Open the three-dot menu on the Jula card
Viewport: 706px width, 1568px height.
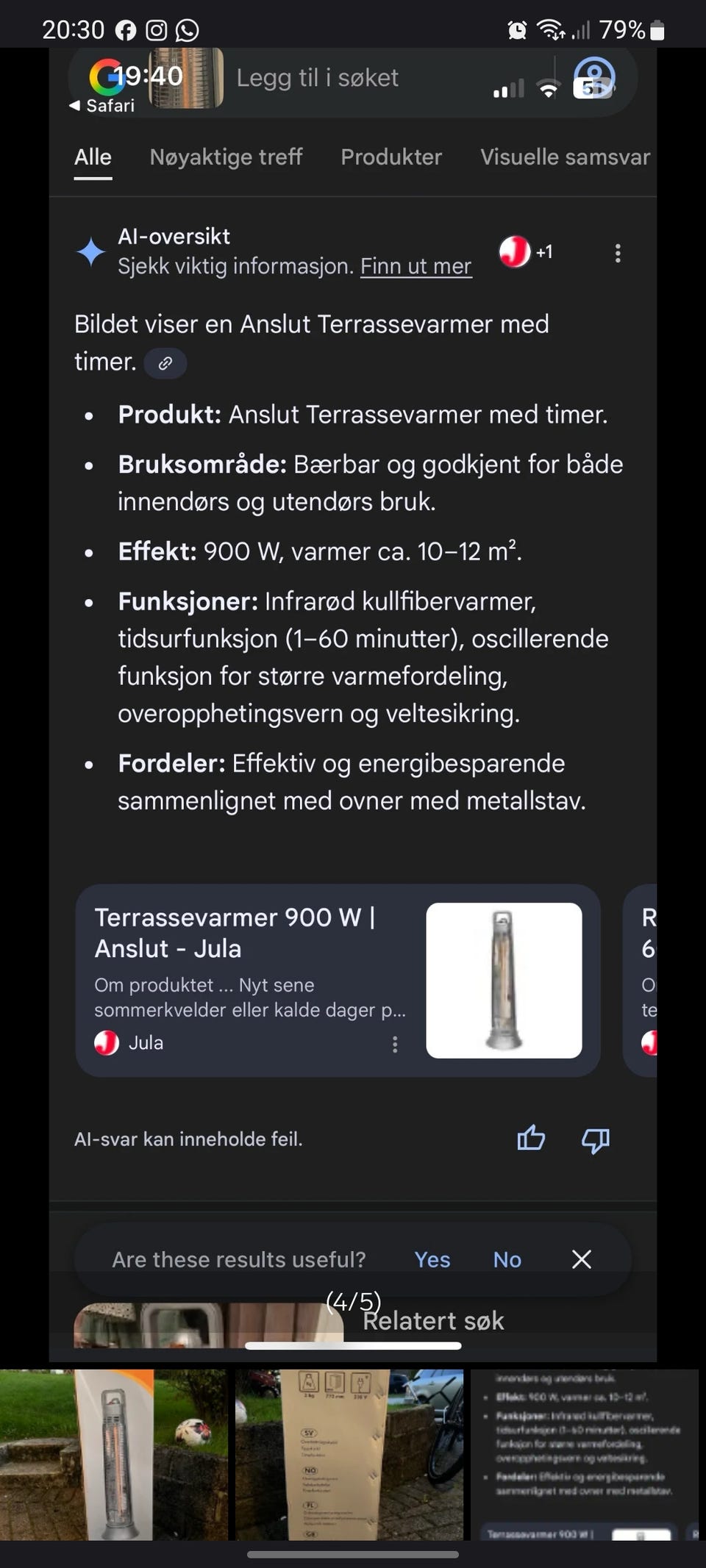tap(395, 1043)
